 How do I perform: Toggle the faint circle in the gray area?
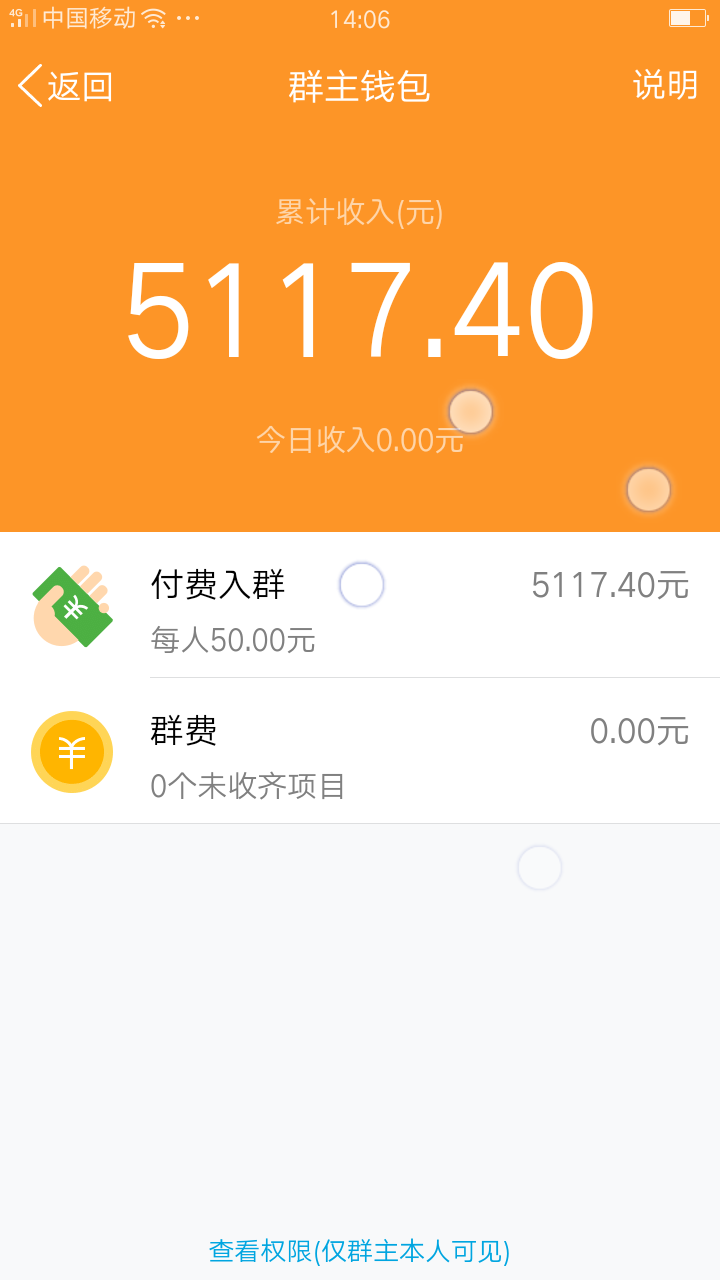(539, 867)
